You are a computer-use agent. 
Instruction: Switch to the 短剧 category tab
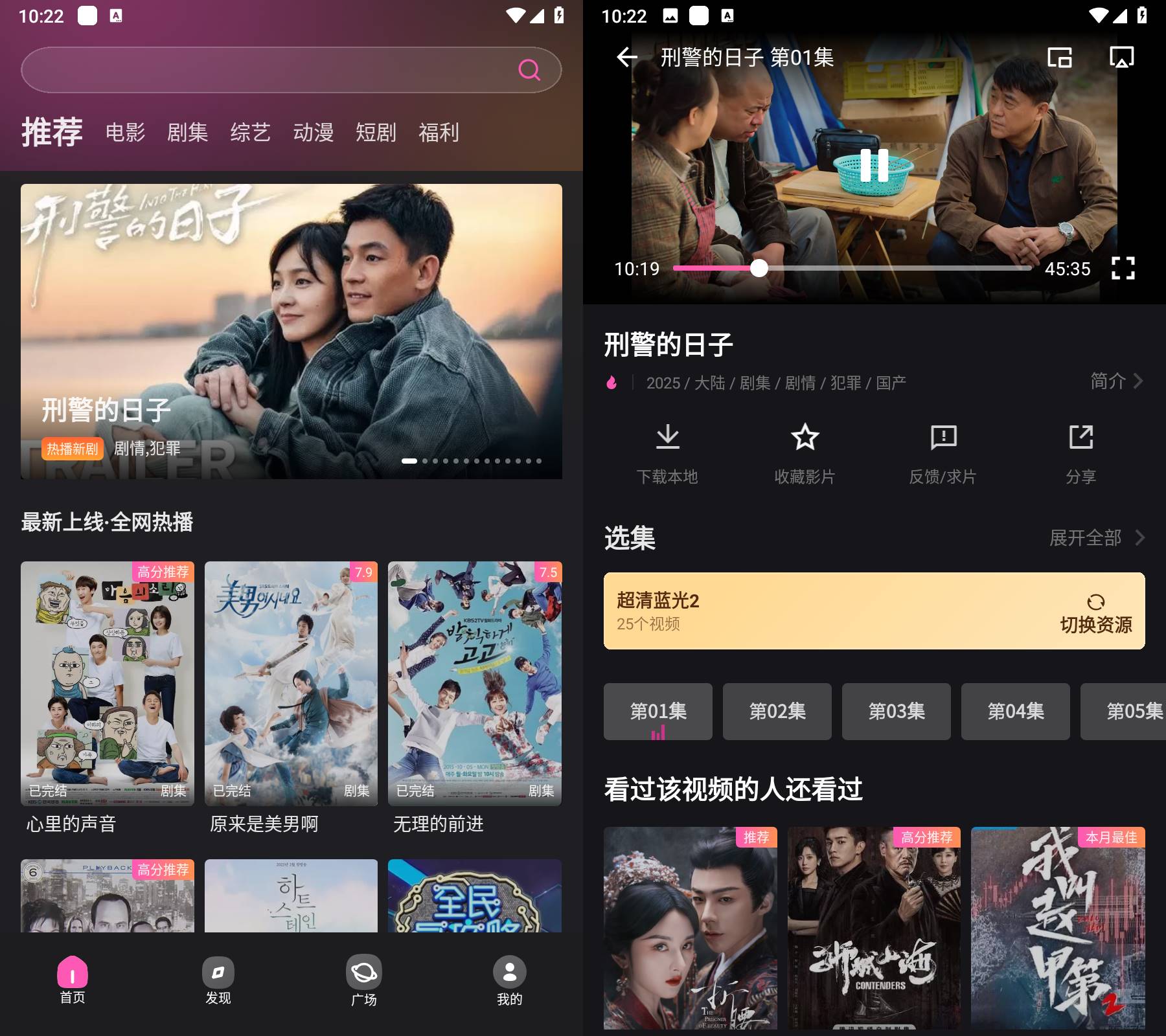(376, 133)
